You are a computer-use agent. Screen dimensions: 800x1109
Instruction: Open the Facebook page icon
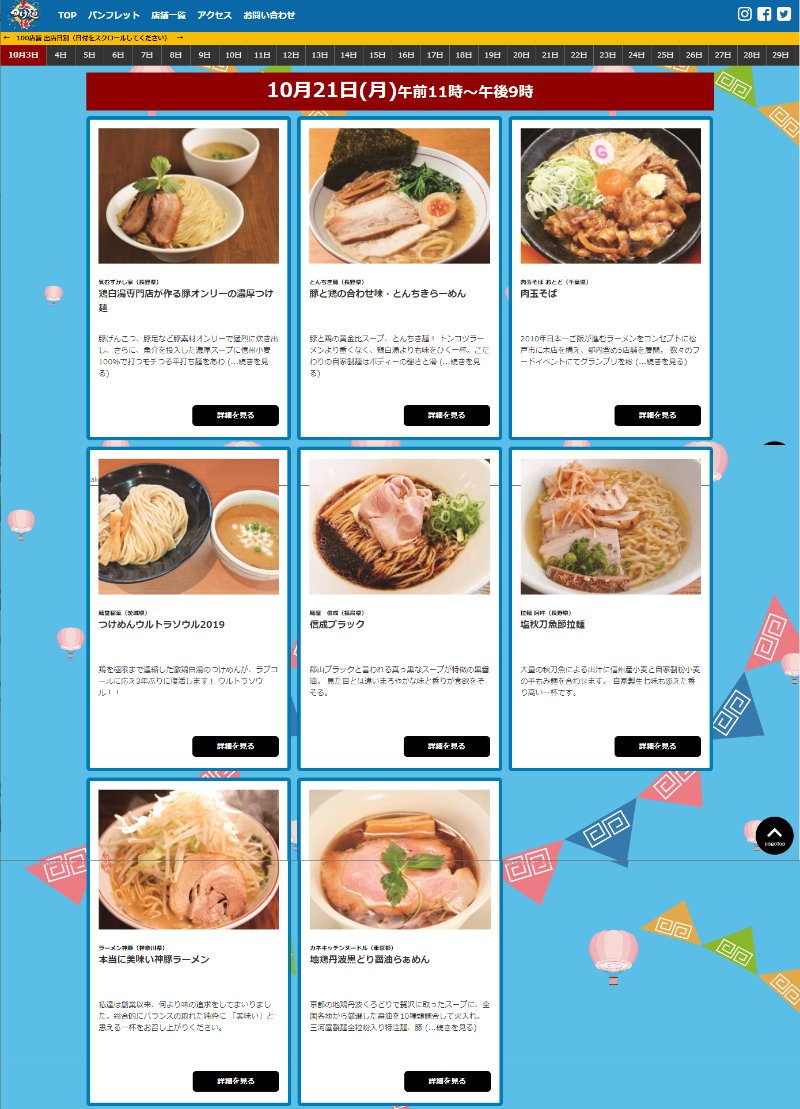click(x=764, y=14)
